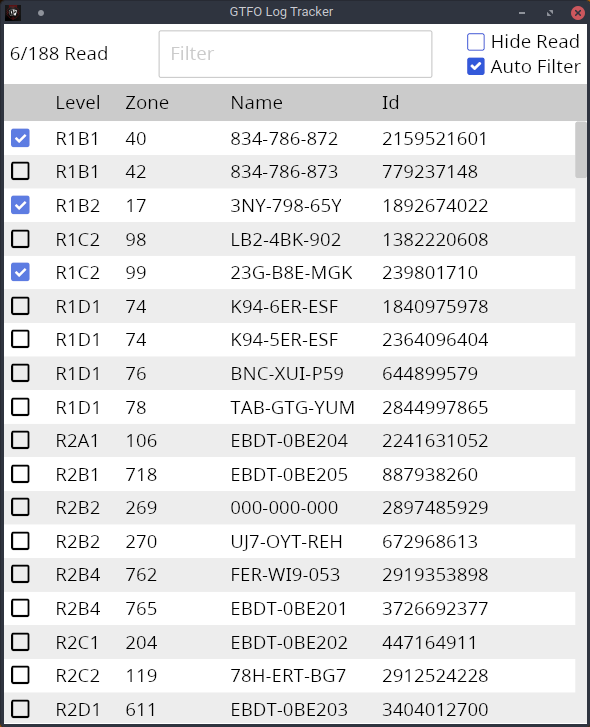This screenshot has width=590, height=727.
Task: Mark log 834-786-873 as read
Action: pyautogui.click(x=20, y=171)
